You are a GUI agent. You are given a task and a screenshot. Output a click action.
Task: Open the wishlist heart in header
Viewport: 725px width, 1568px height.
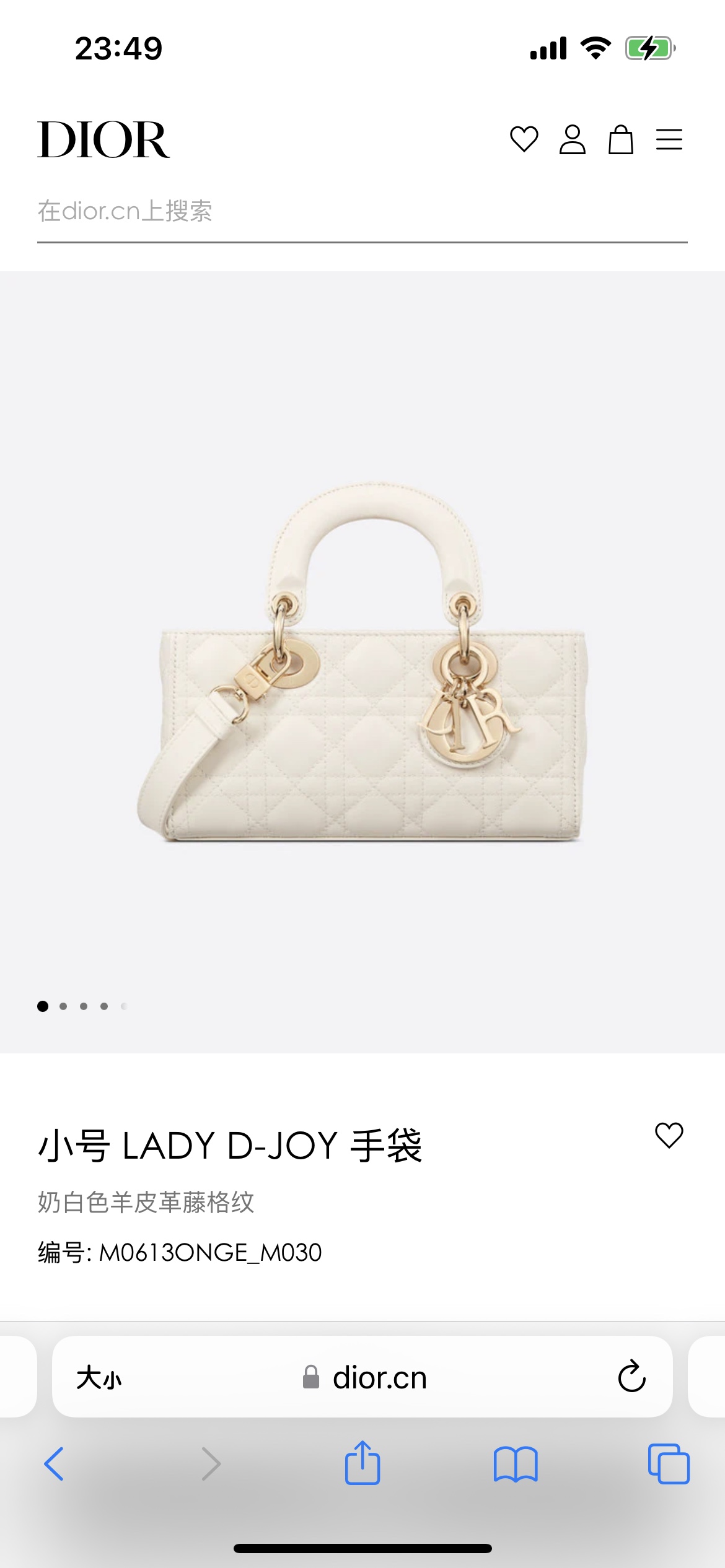tap(524, 139)
